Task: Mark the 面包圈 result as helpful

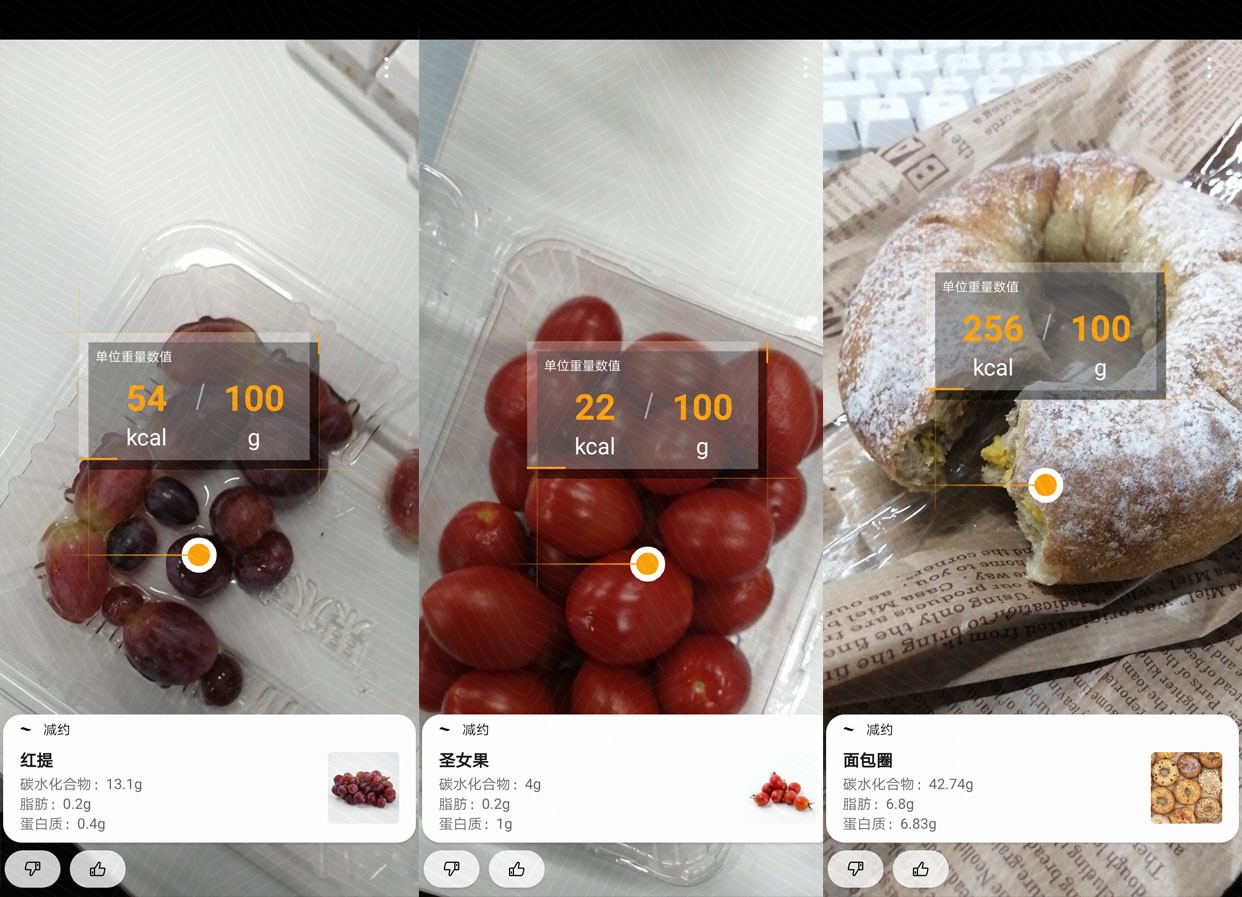Action: (920, 869)
